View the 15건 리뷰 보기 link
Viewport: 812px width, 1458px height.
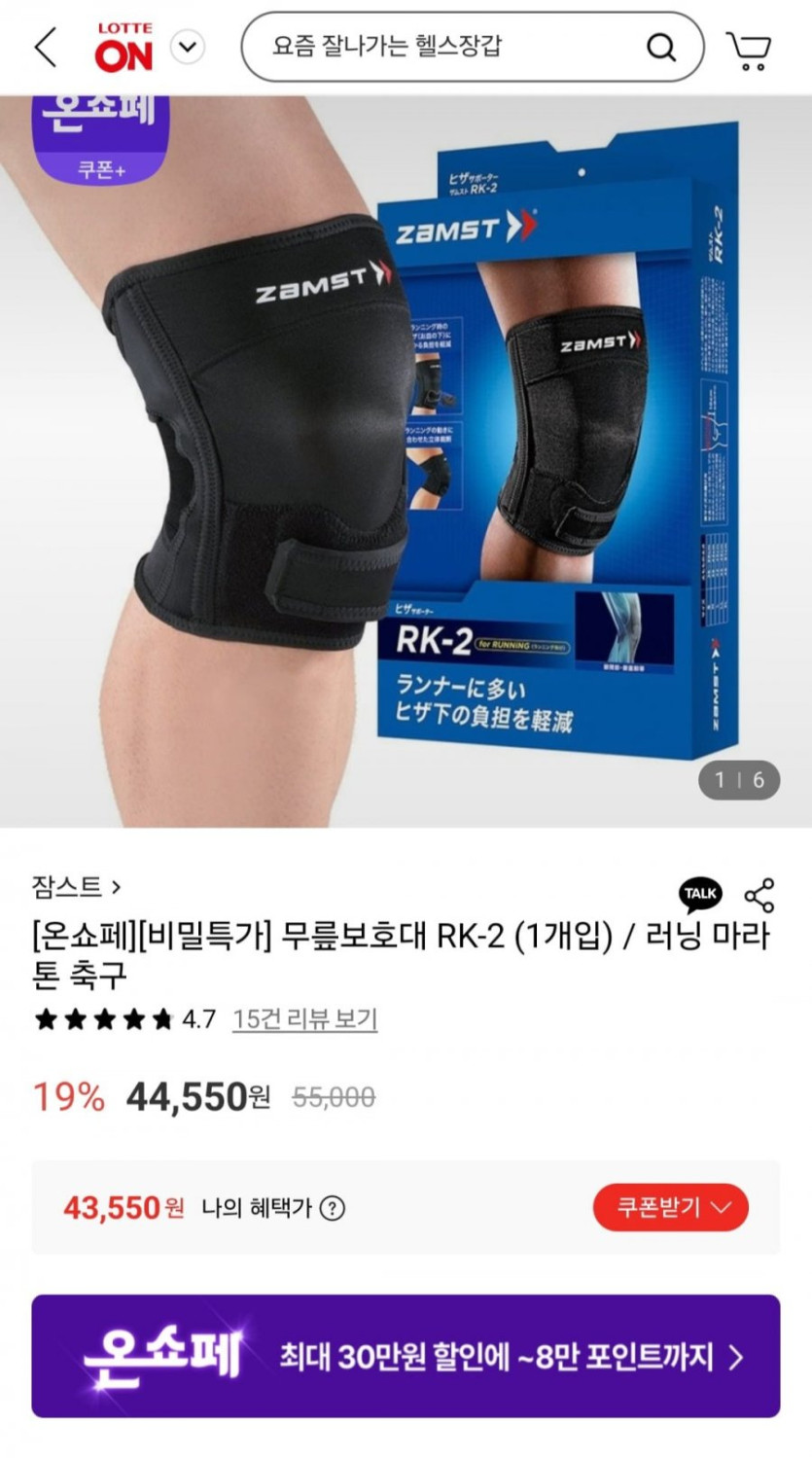tap(304, 1019)
